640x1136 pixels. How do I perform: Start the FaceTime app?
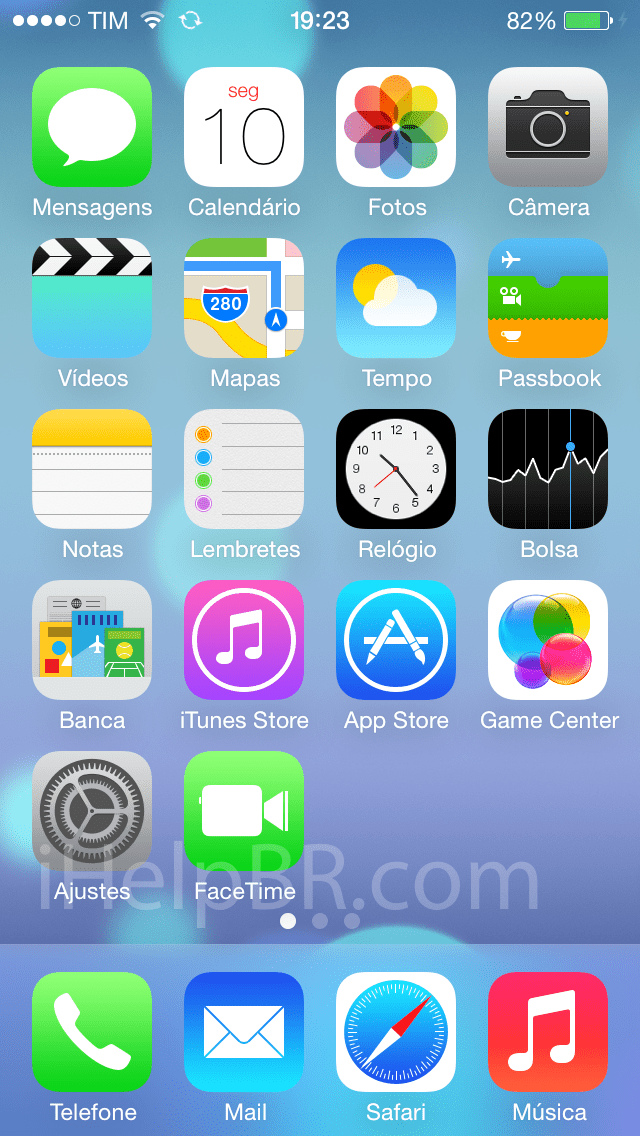tap(244, 811)
